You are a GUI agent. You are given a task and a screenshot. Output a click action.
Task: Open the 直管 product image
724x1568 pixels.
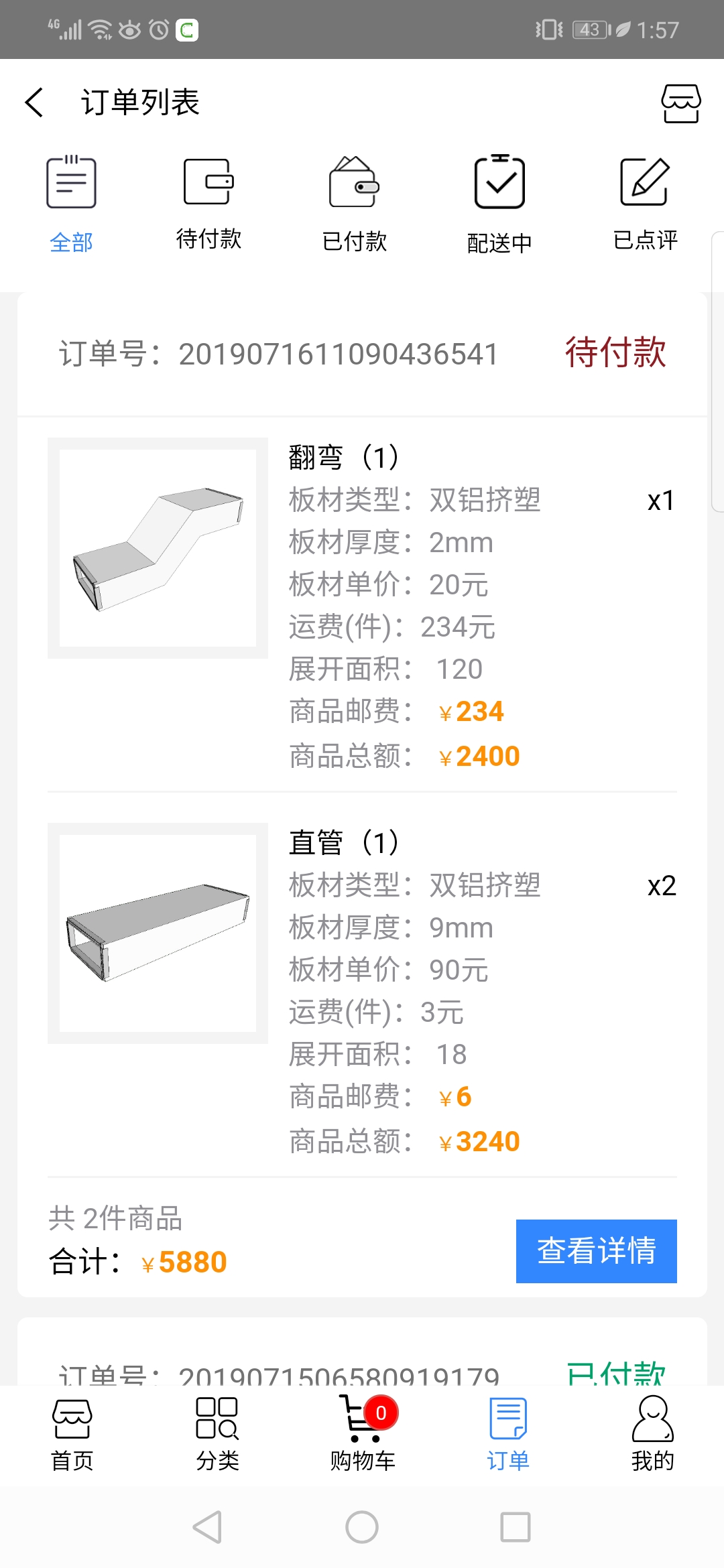(x=158, y=933)
